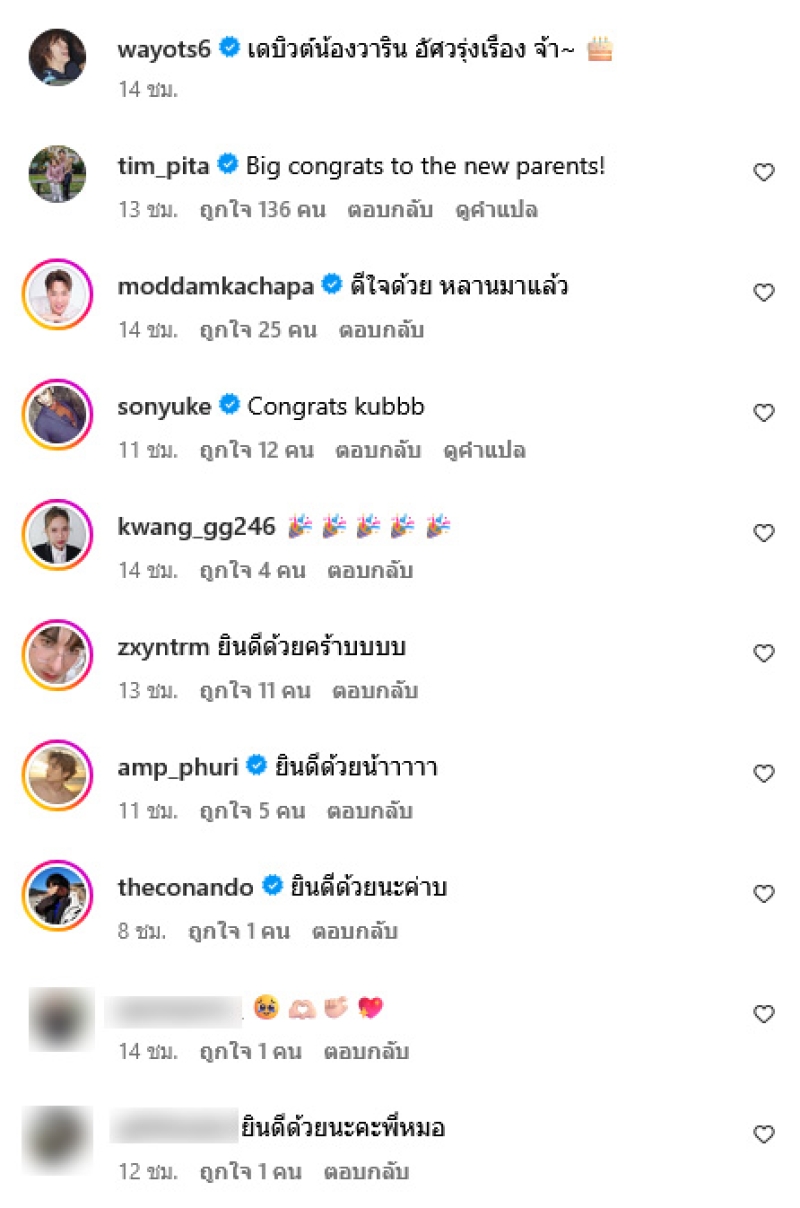Image resolution: width=800 pixels, height=1208 pixels.
Task: Reply to theconando's comment
Action: 354,931
